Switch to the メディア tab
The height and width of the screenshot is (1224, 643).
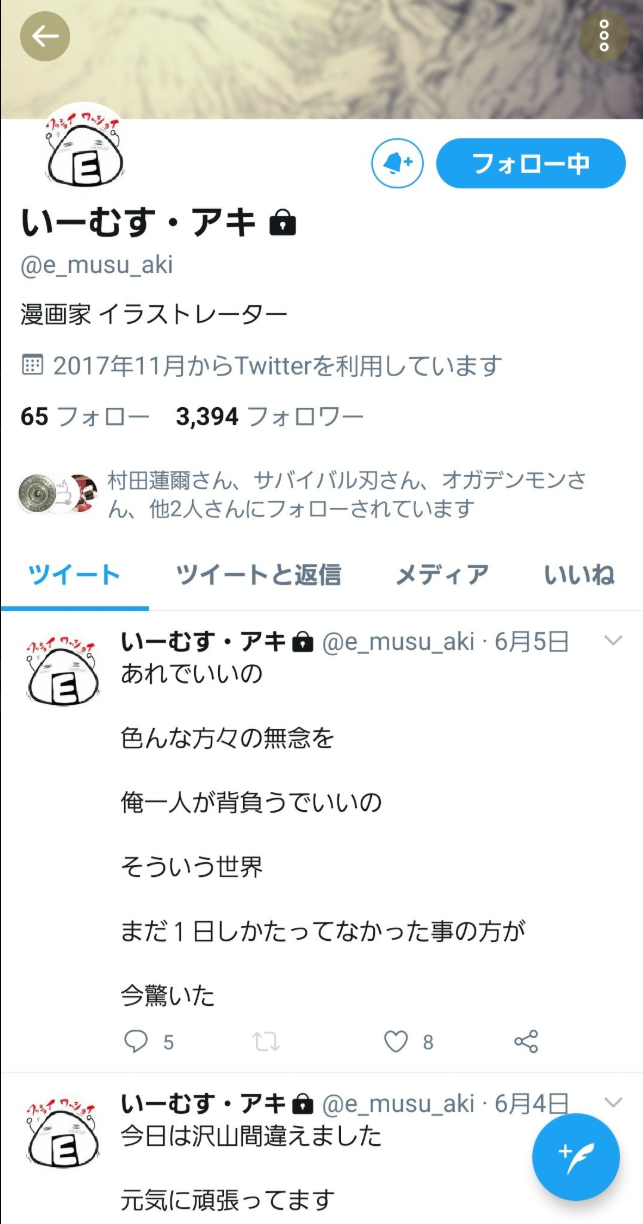(x=442, y=574)
